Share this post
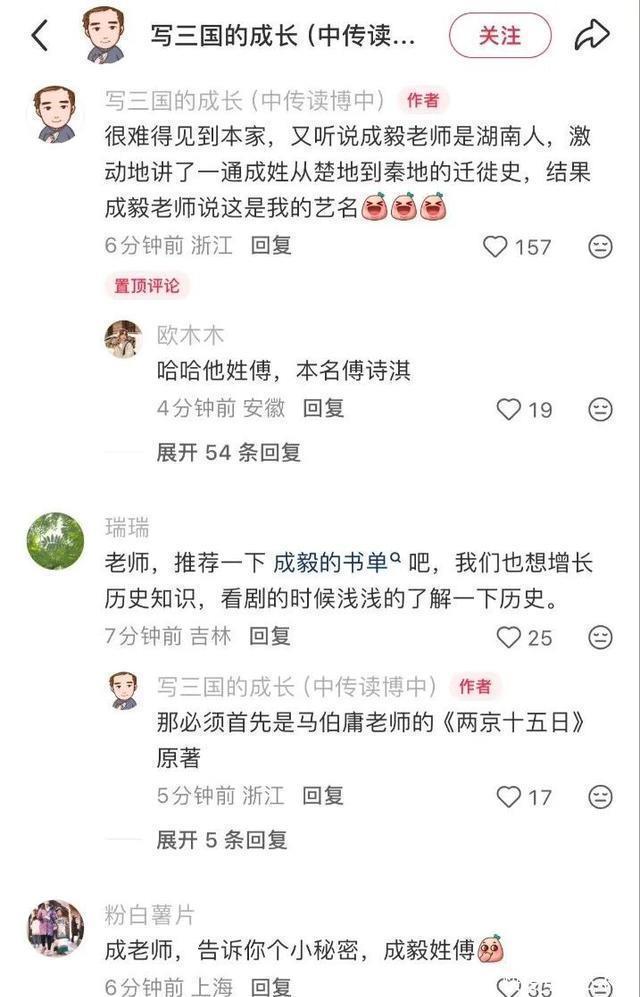This screenshot has height=997, width=640. (x=592, y=36)
